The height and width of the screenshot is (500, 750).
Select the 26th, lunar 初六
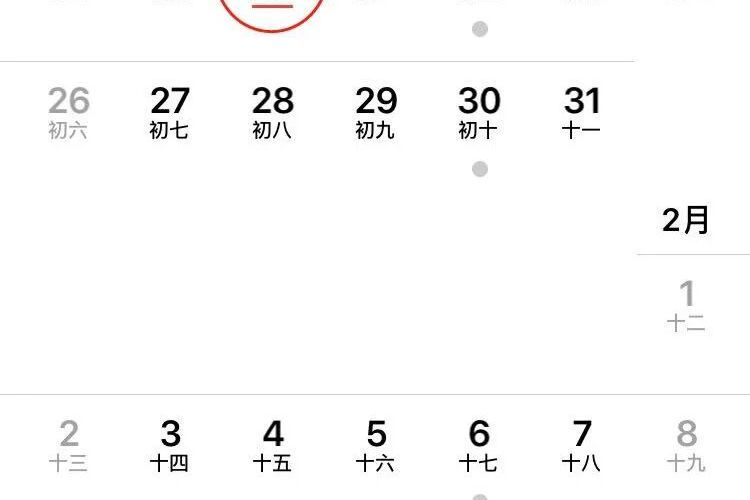(x=68, y=111)
